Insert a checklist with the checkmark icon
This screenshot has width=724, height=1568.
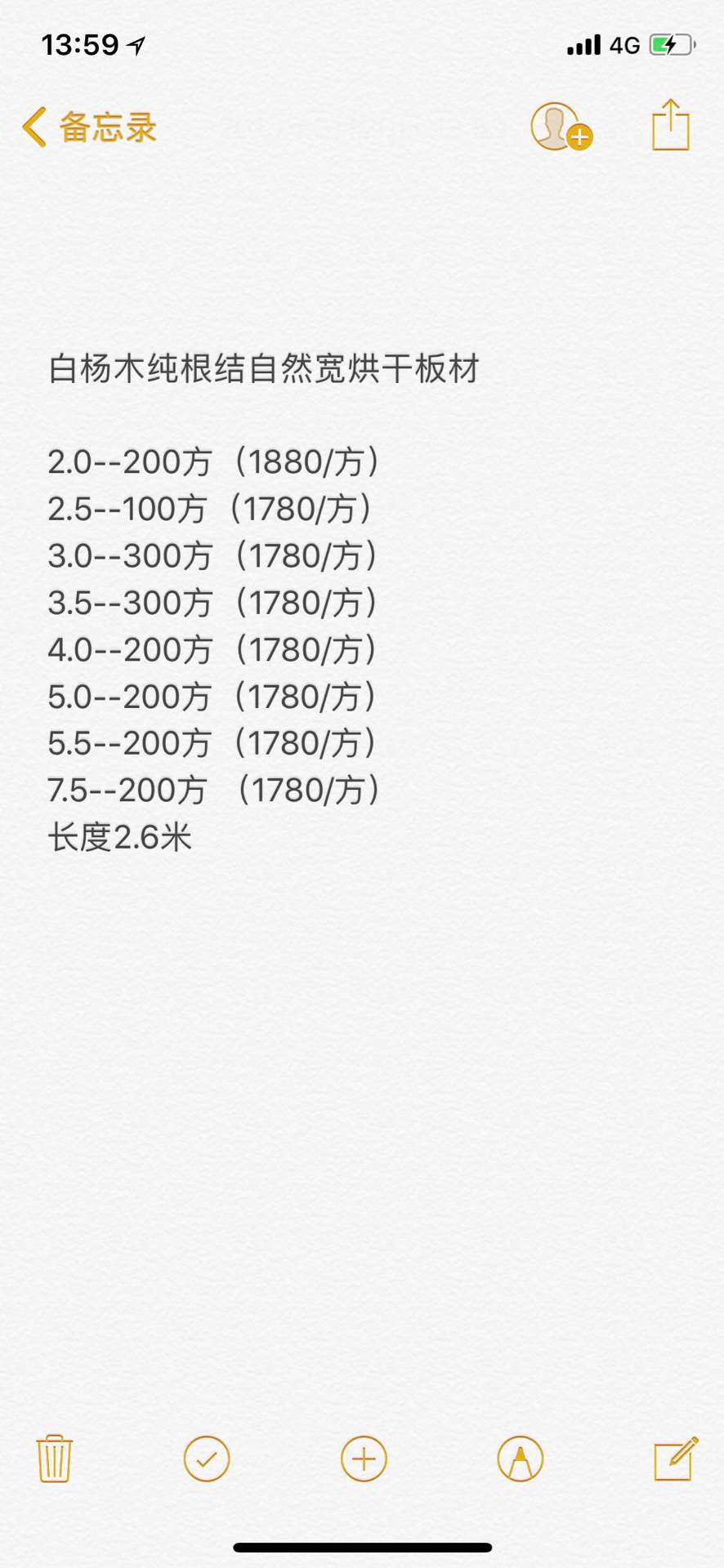pyautogui.click(x=207, y=1459)
